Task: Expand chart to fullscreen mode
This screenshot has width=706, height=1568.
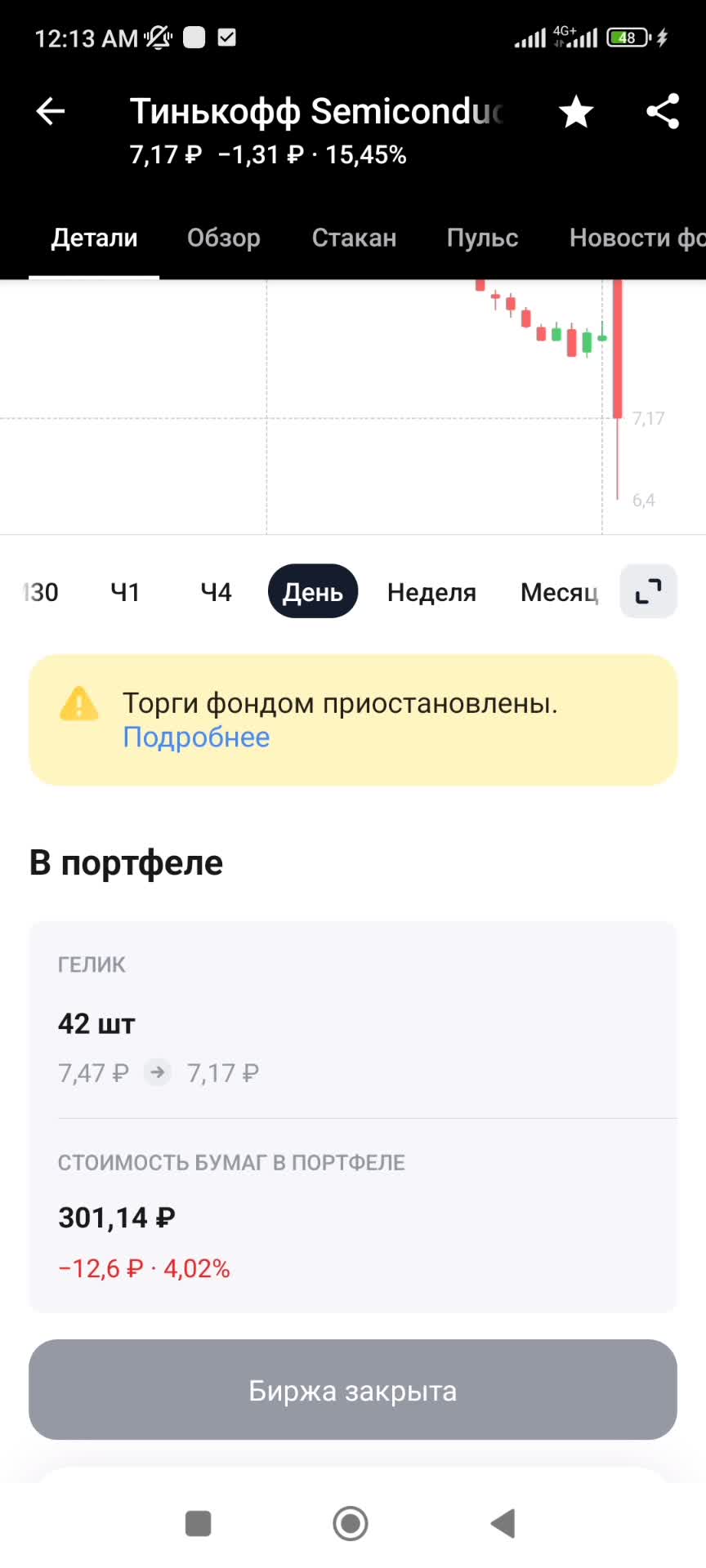Action: tap(648, 591)
